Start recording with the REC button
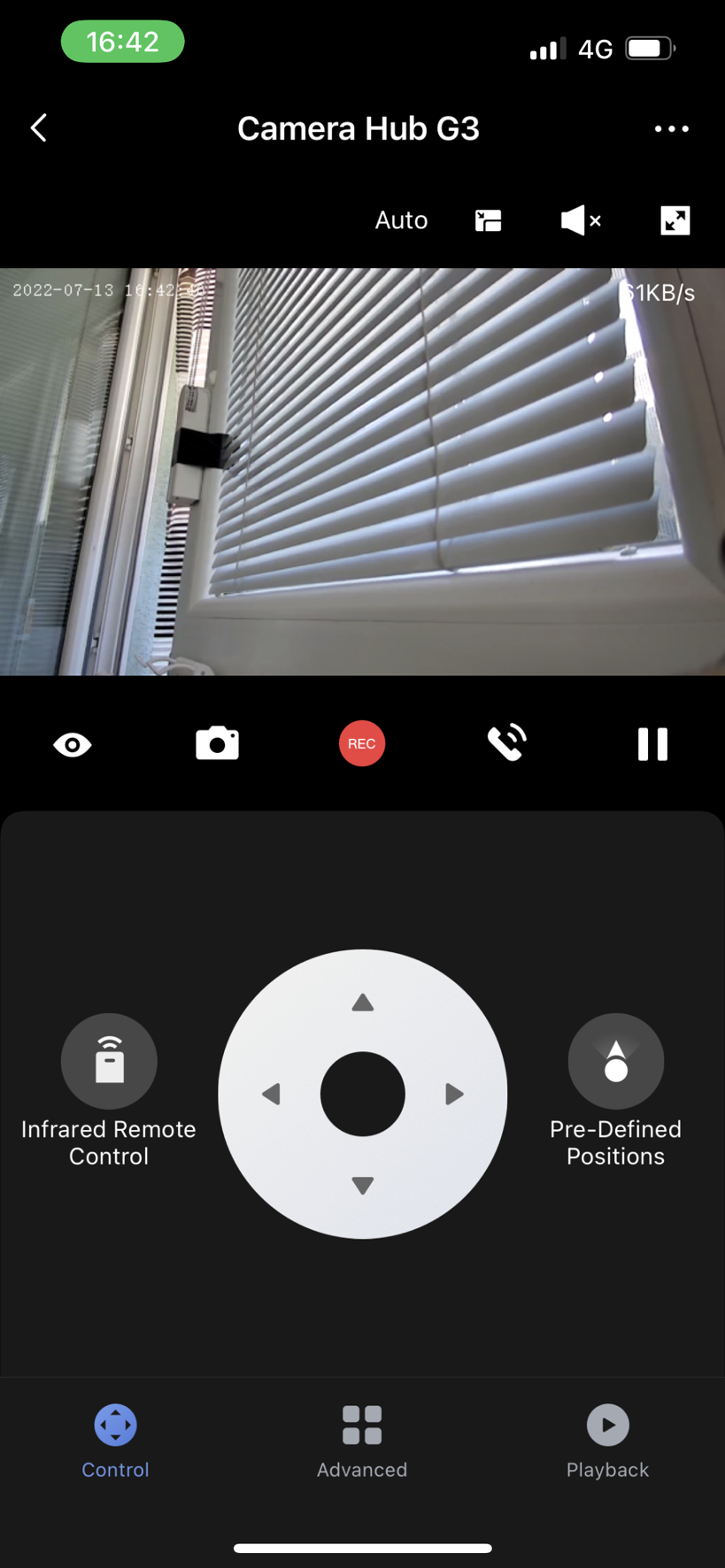Viewport: 725px width, 1568px height. click(x=362, y=744)
